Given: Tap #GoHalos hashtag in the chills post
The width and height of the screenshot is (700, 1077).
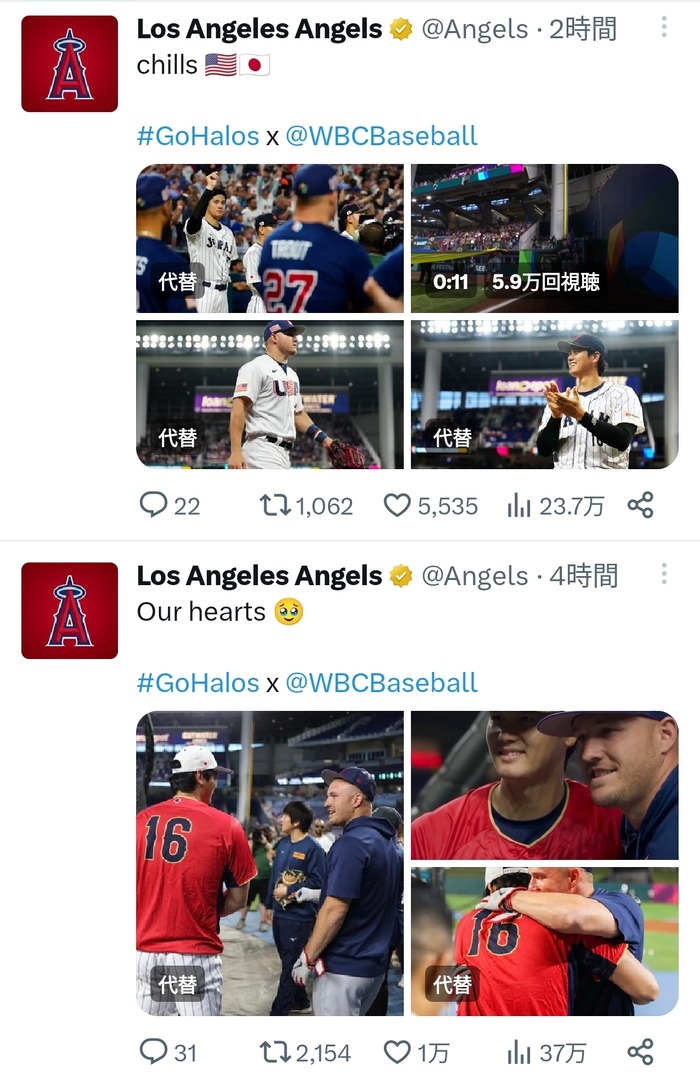Looking at the screenshot, I should point(198,136).
